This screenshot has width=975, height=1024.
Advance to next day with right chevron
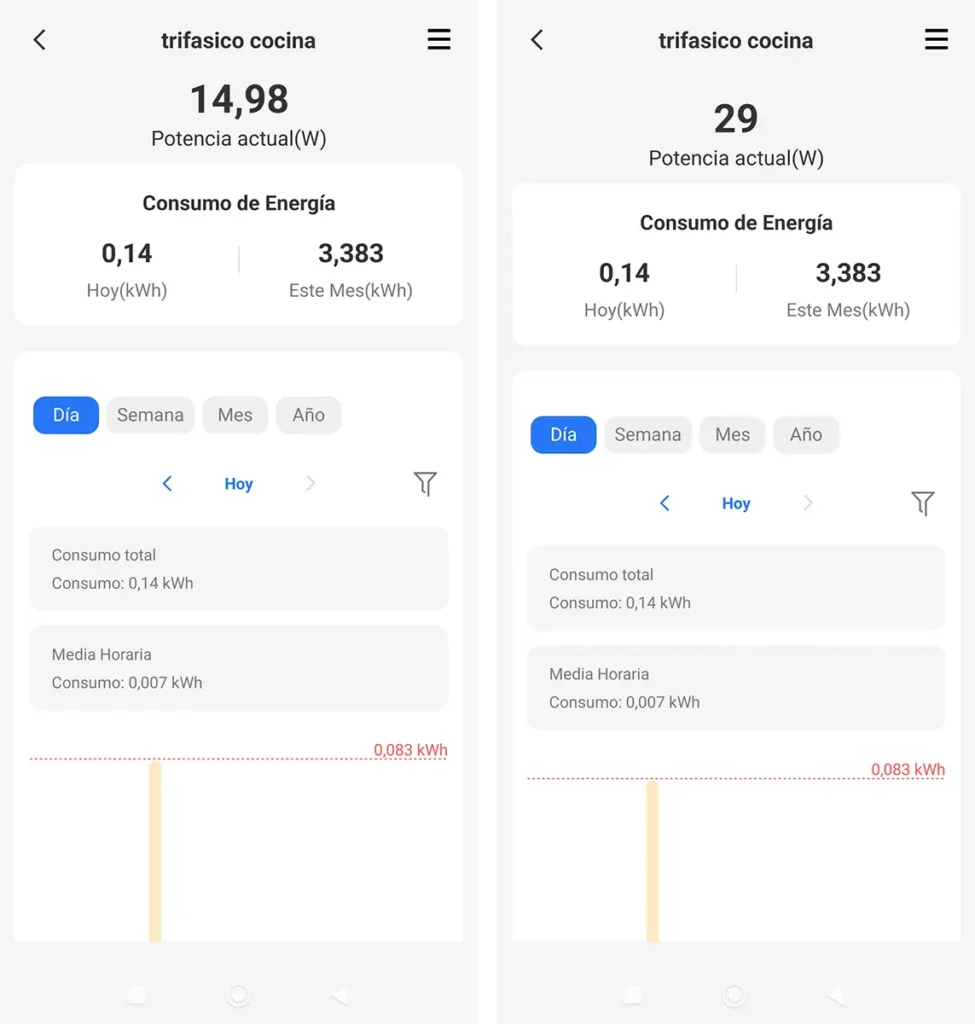click(310, 483)
